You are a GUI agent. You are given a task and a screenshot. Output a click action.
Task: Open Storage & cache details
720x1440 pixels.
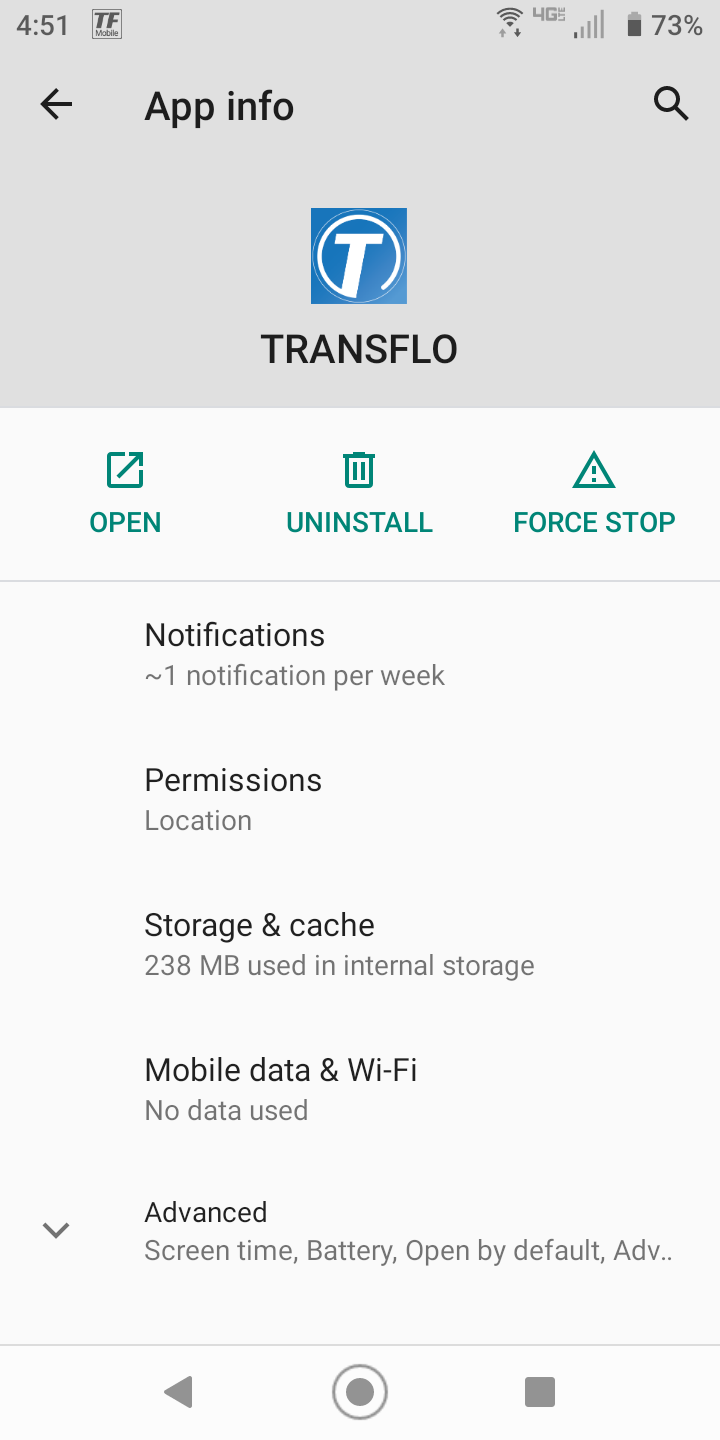click(360, 944)
